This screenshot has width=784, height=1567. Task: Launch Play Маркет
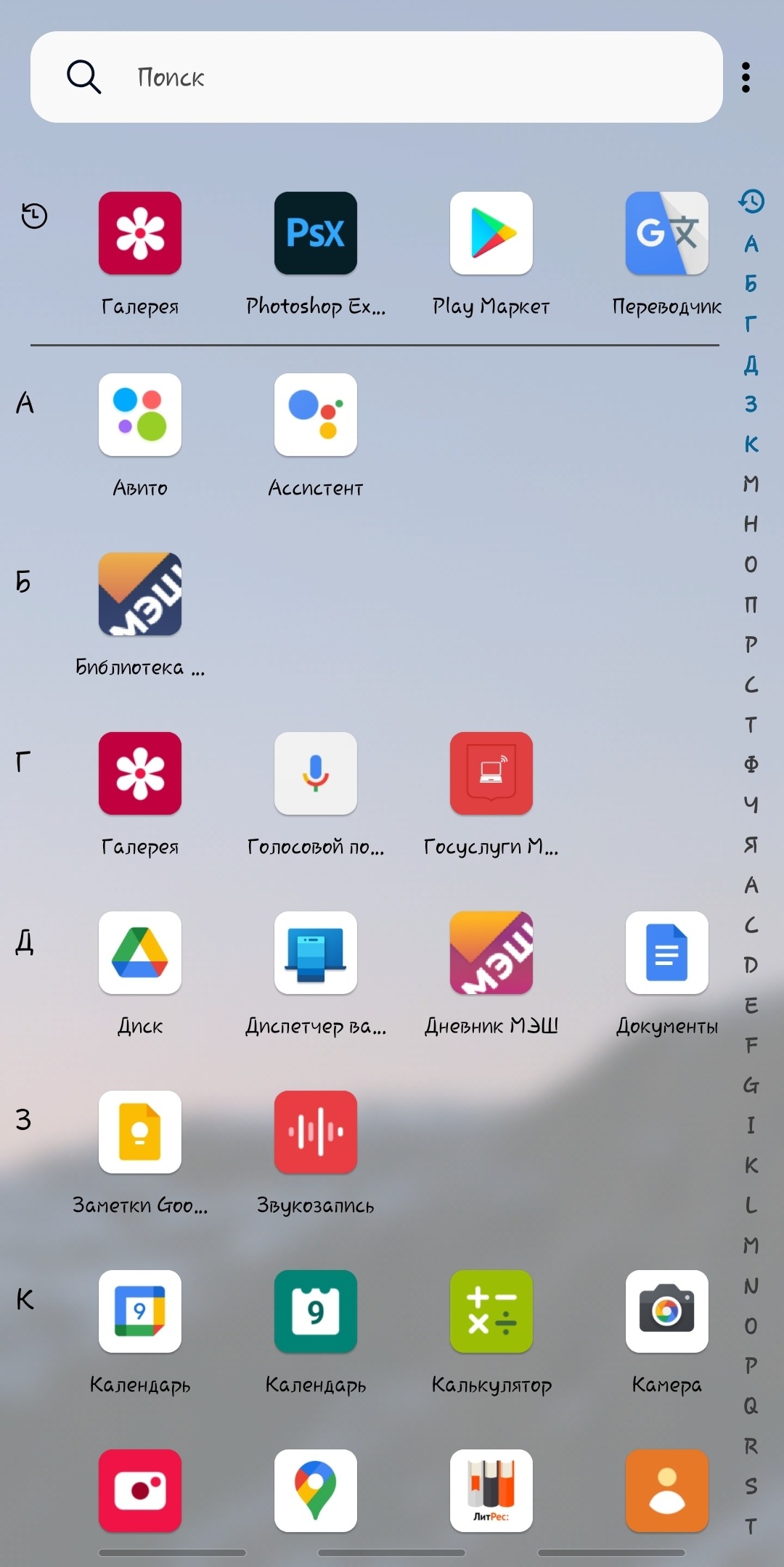tap(491, 234)
